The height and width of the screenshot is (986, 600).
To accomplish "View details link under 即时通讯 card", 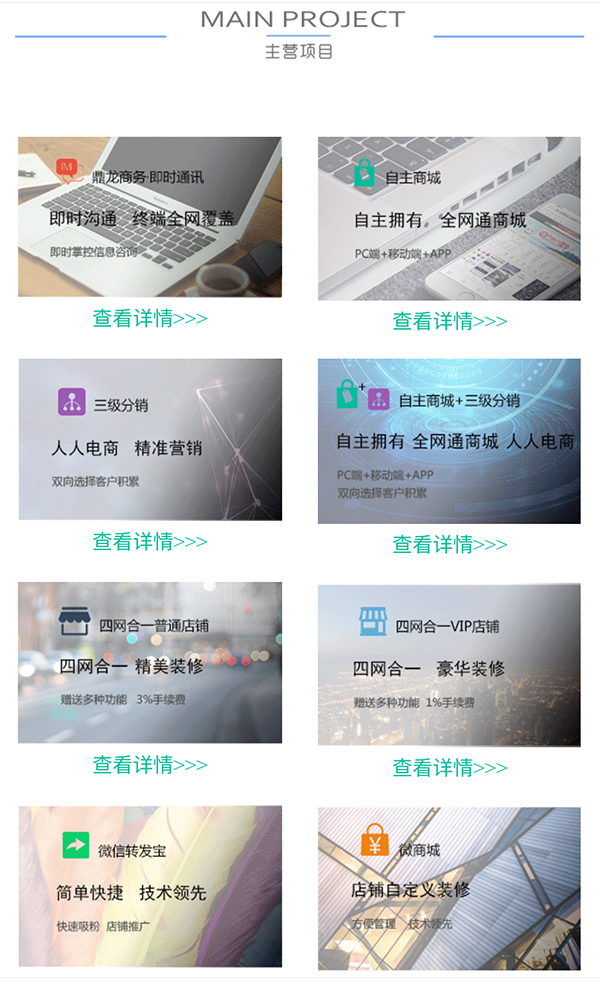I will point(150,319).
